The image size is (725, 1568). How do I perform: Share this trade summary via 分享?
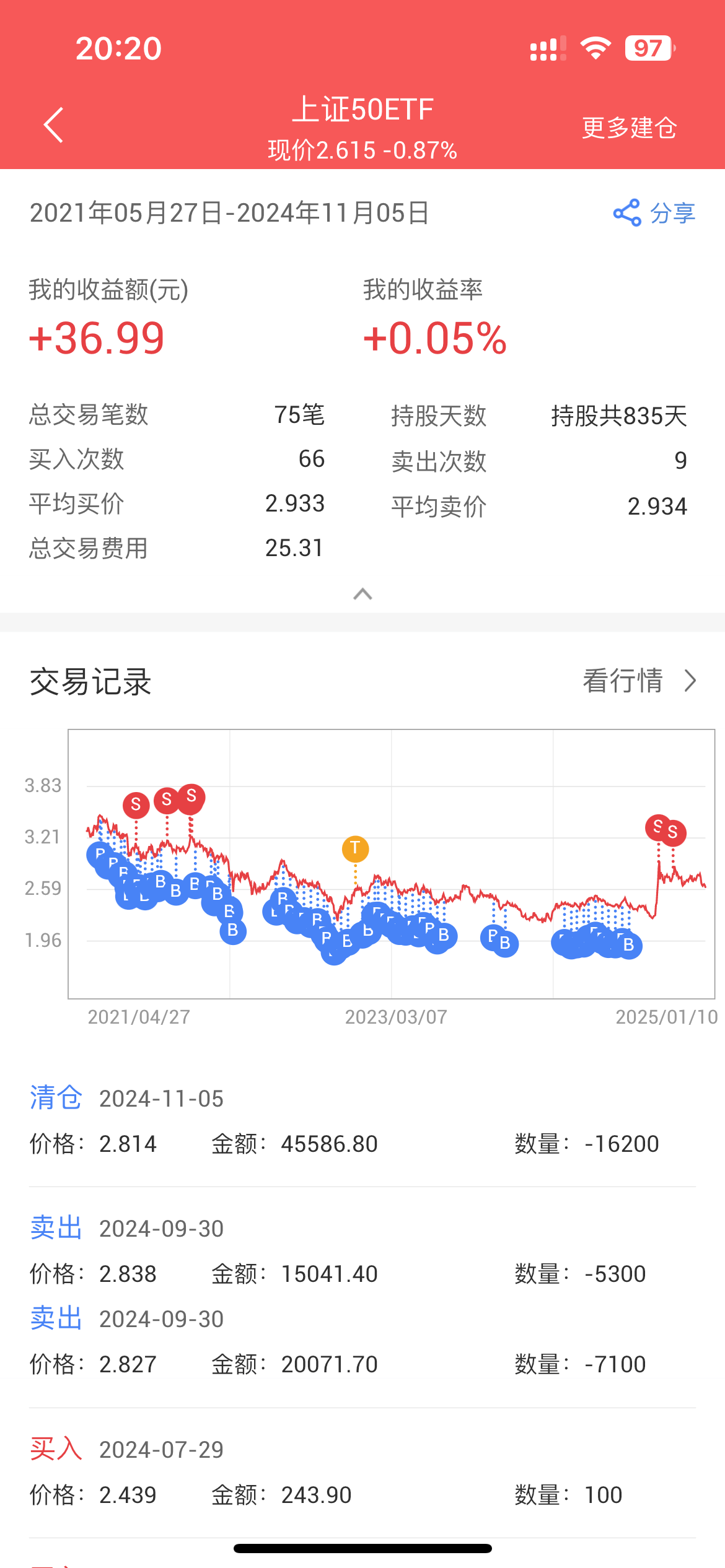tap(654, 213)
